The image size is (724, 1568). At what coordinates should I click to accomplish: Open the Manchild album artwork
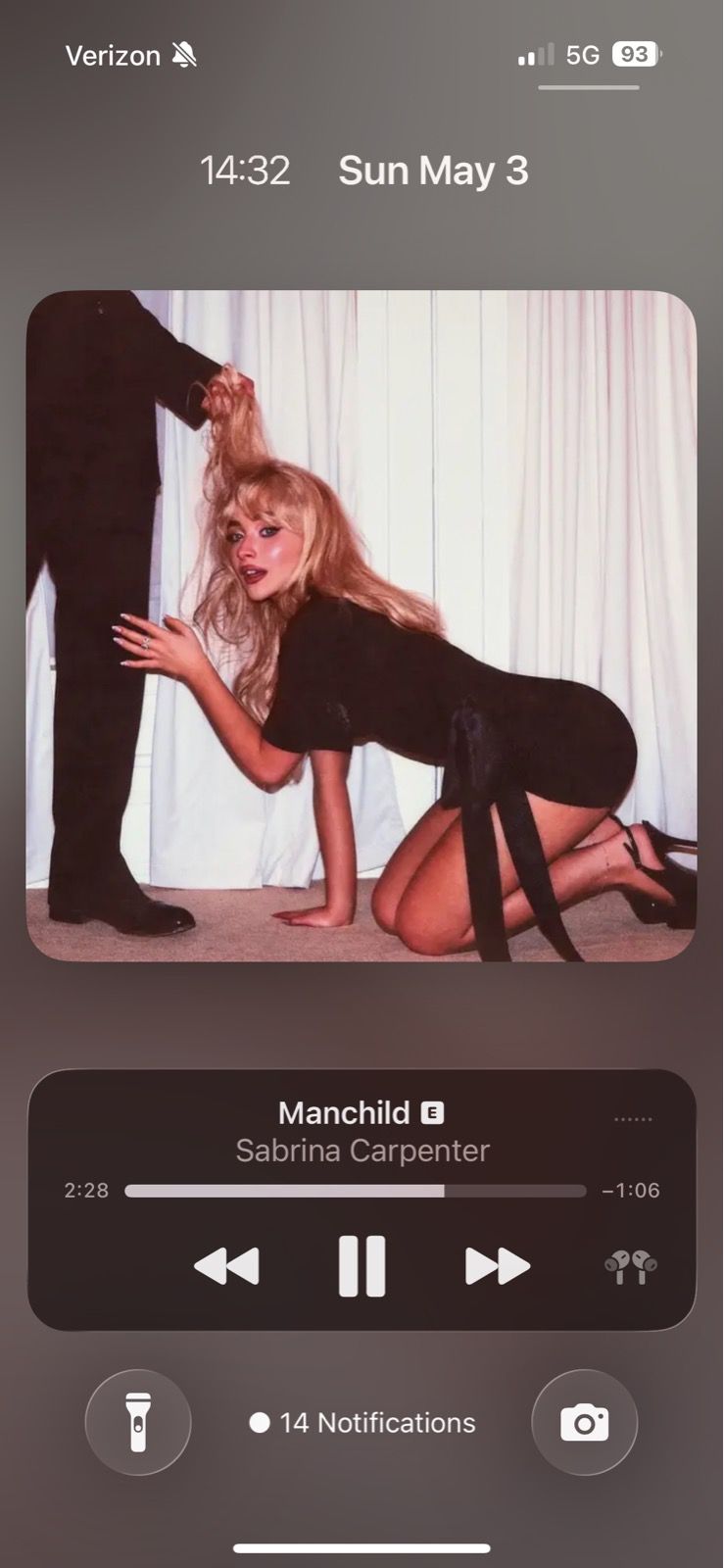[362, 625]
